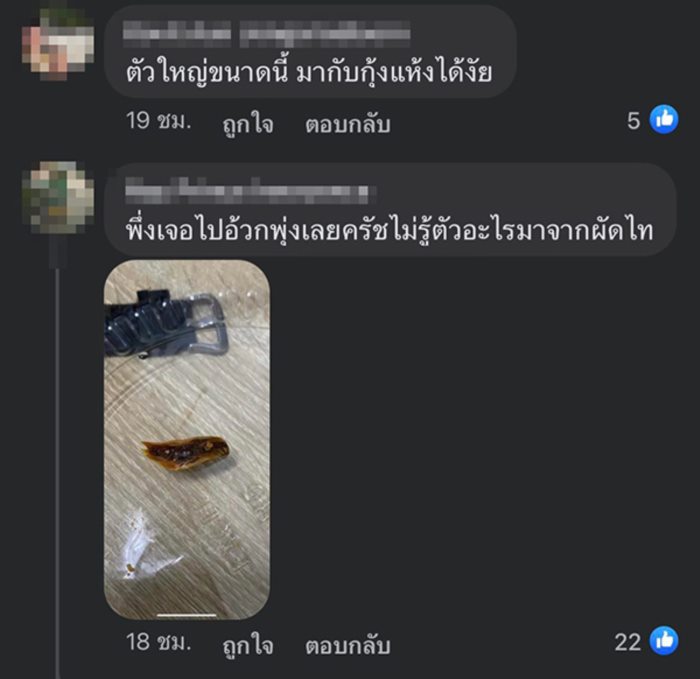Like the comment about กุ้งแห้ง
The image size is (700, 679).
pyautogui.click(x=248, y=123)
